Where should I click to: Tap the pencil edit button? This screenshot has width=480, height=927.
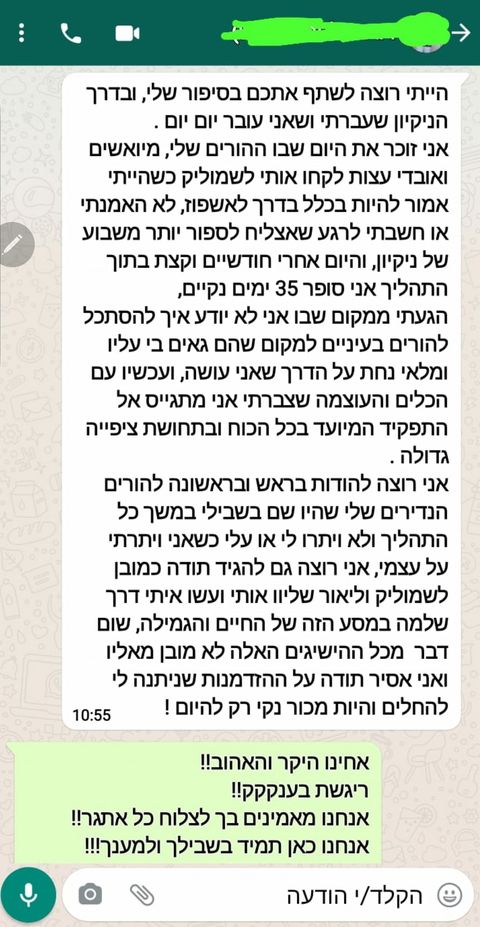pos(13,244)
